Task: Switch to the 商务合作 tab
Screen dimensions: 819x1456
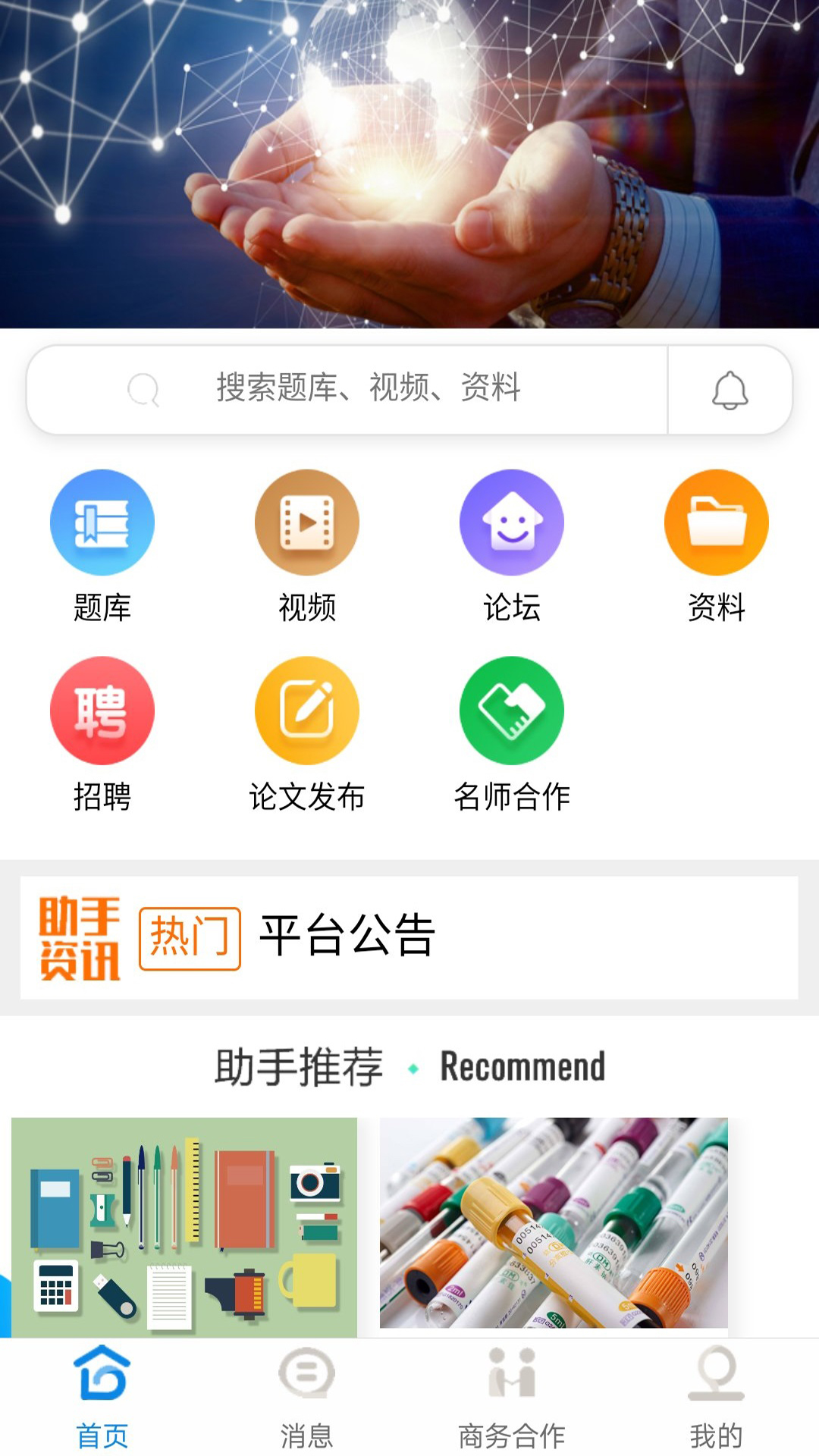Action: point(512,1397)
